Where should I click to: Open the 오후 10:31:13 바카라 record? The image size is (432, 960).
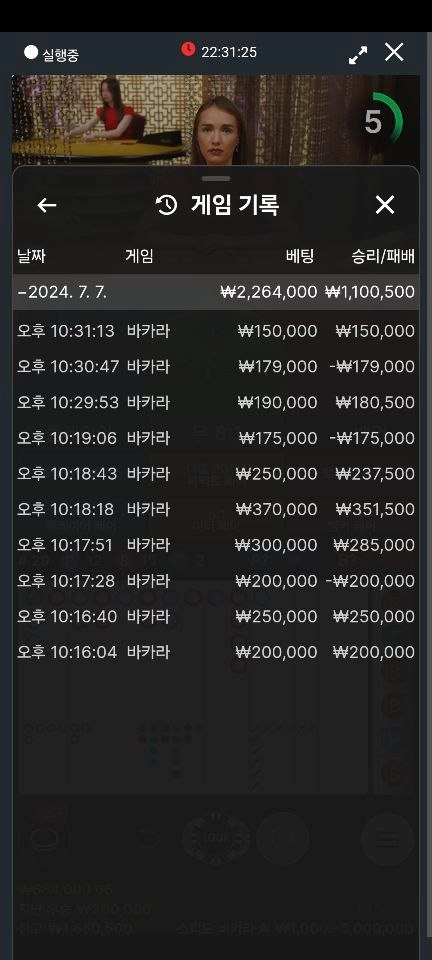click(216, 331)
